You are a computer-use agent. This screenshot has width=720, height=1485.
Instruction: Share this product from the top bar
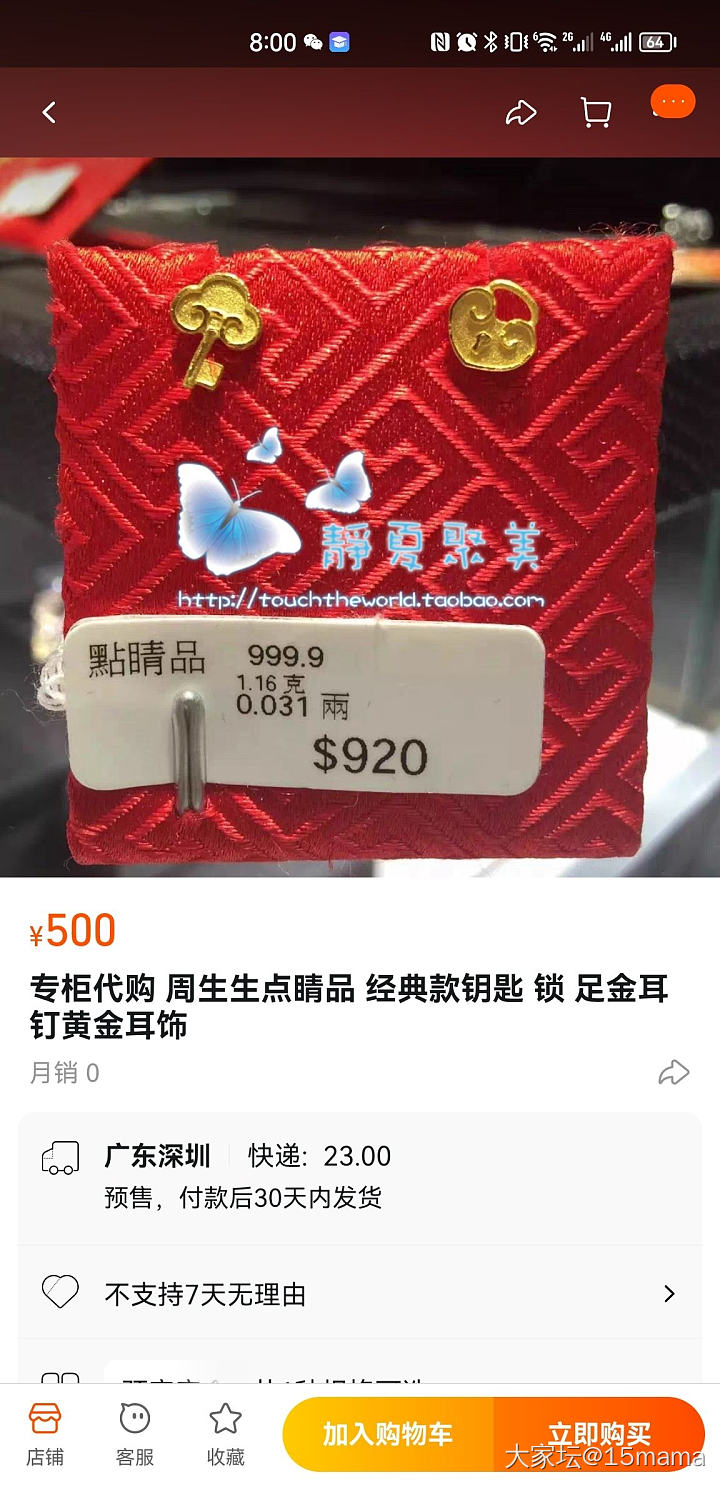520,113
